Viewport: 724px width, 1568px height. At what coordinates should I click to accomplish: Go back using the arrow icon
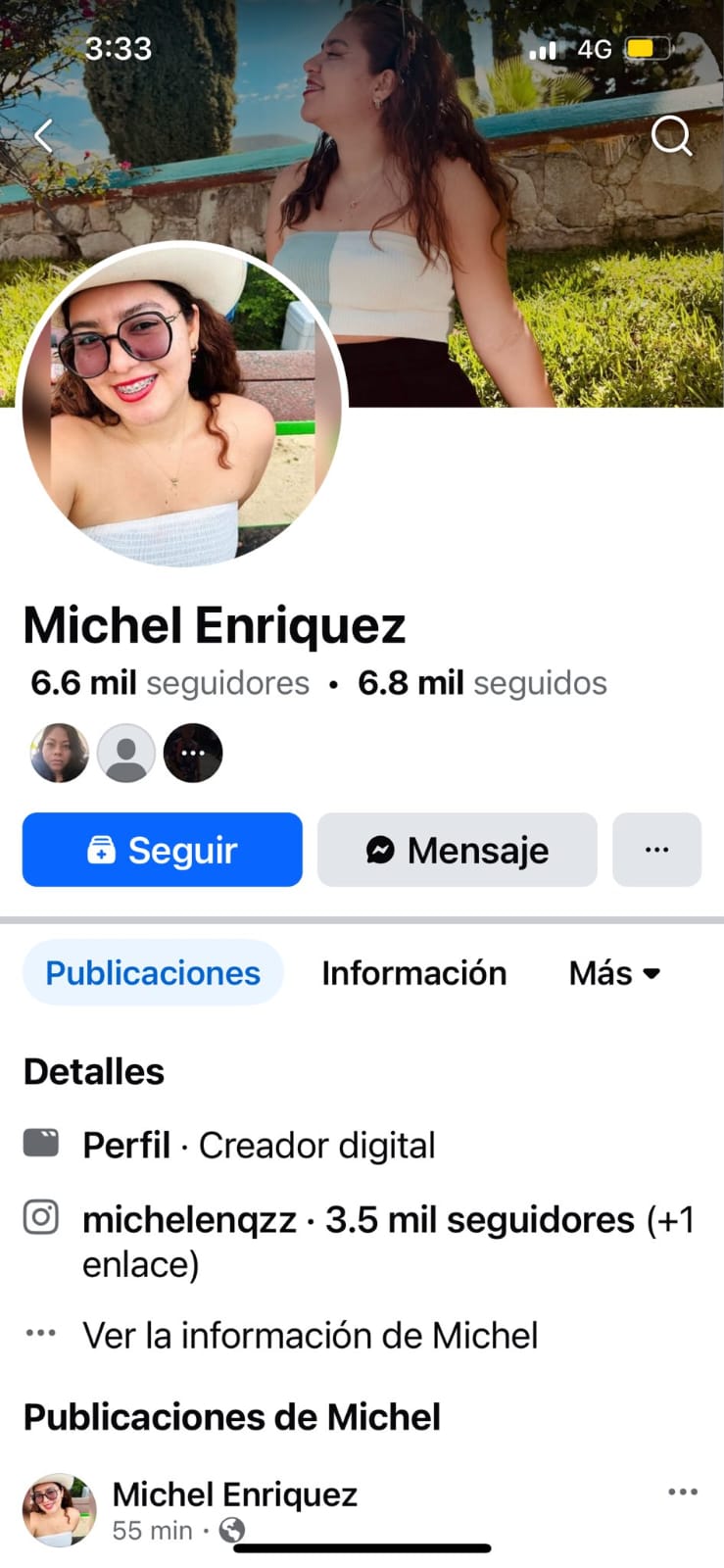[x=43, y=135]
